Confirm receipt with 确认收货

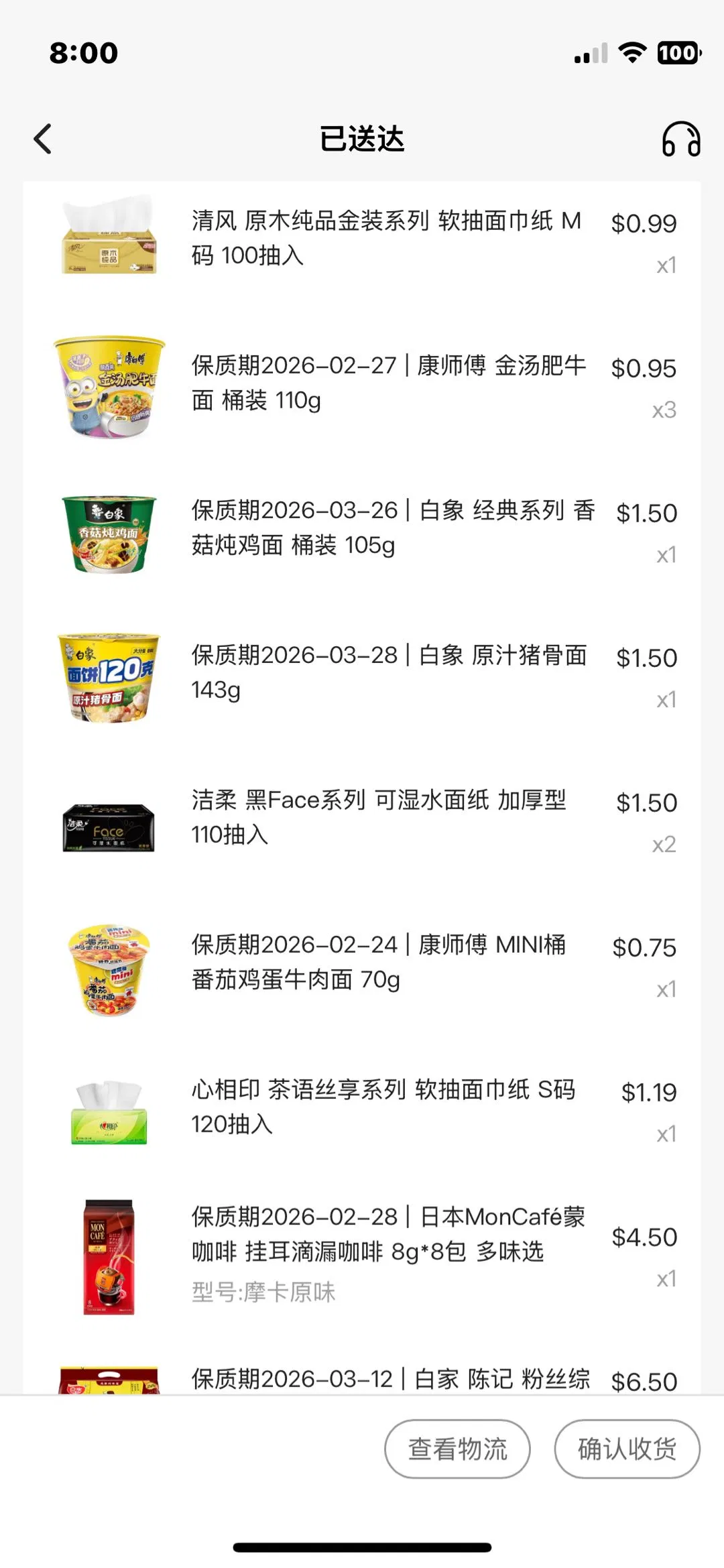[627, 1449]
